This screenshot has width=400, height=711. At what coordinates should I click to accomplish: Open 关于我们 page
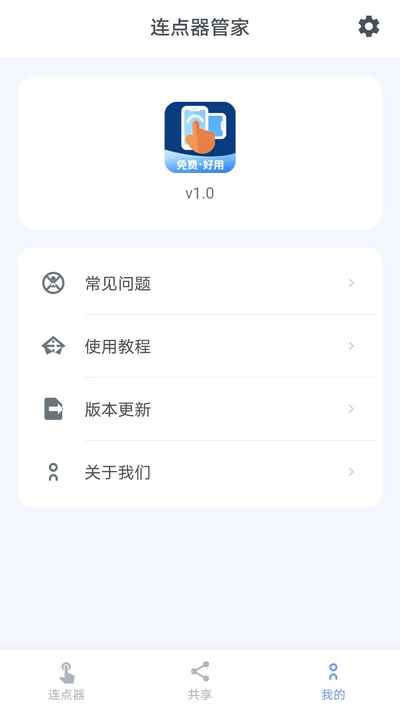click(x=200, y=472)
